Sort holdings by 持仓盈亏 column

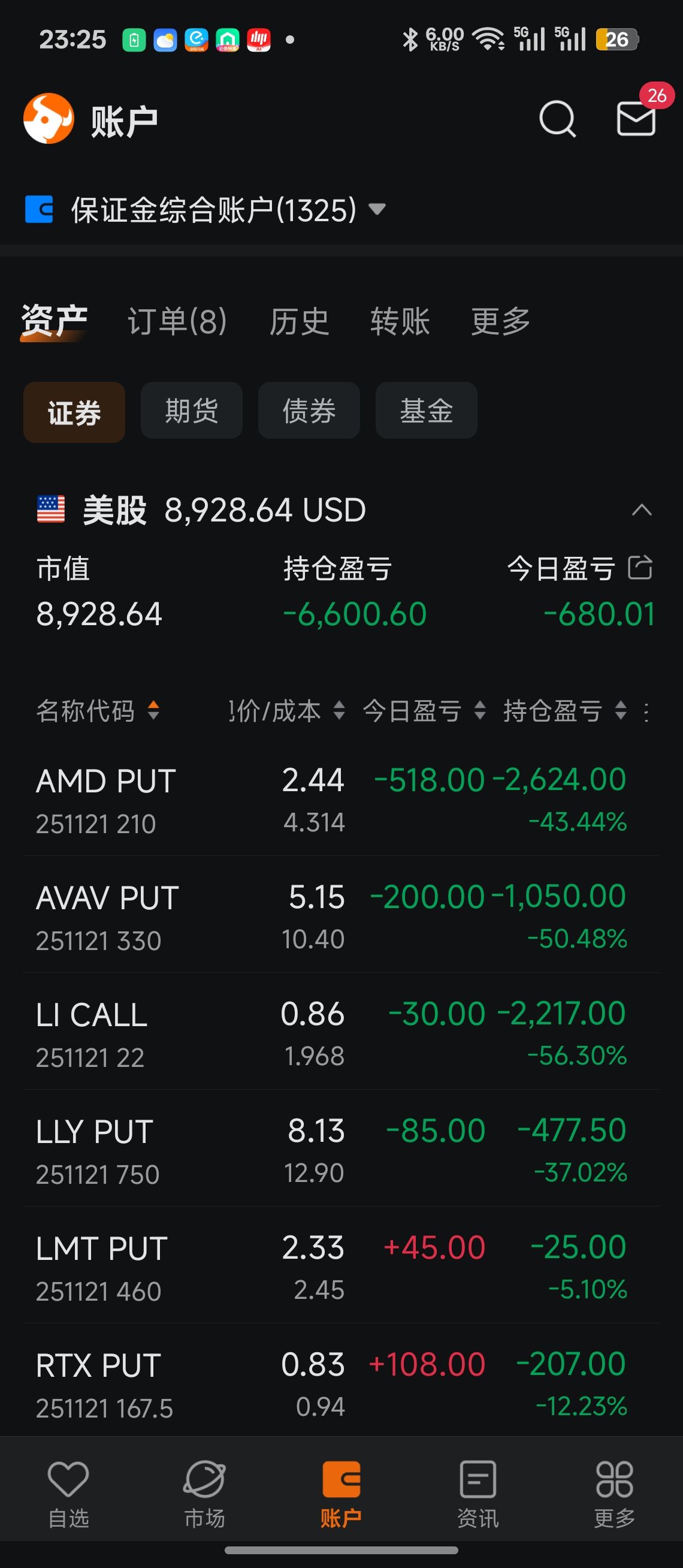[x=564, y=710]
